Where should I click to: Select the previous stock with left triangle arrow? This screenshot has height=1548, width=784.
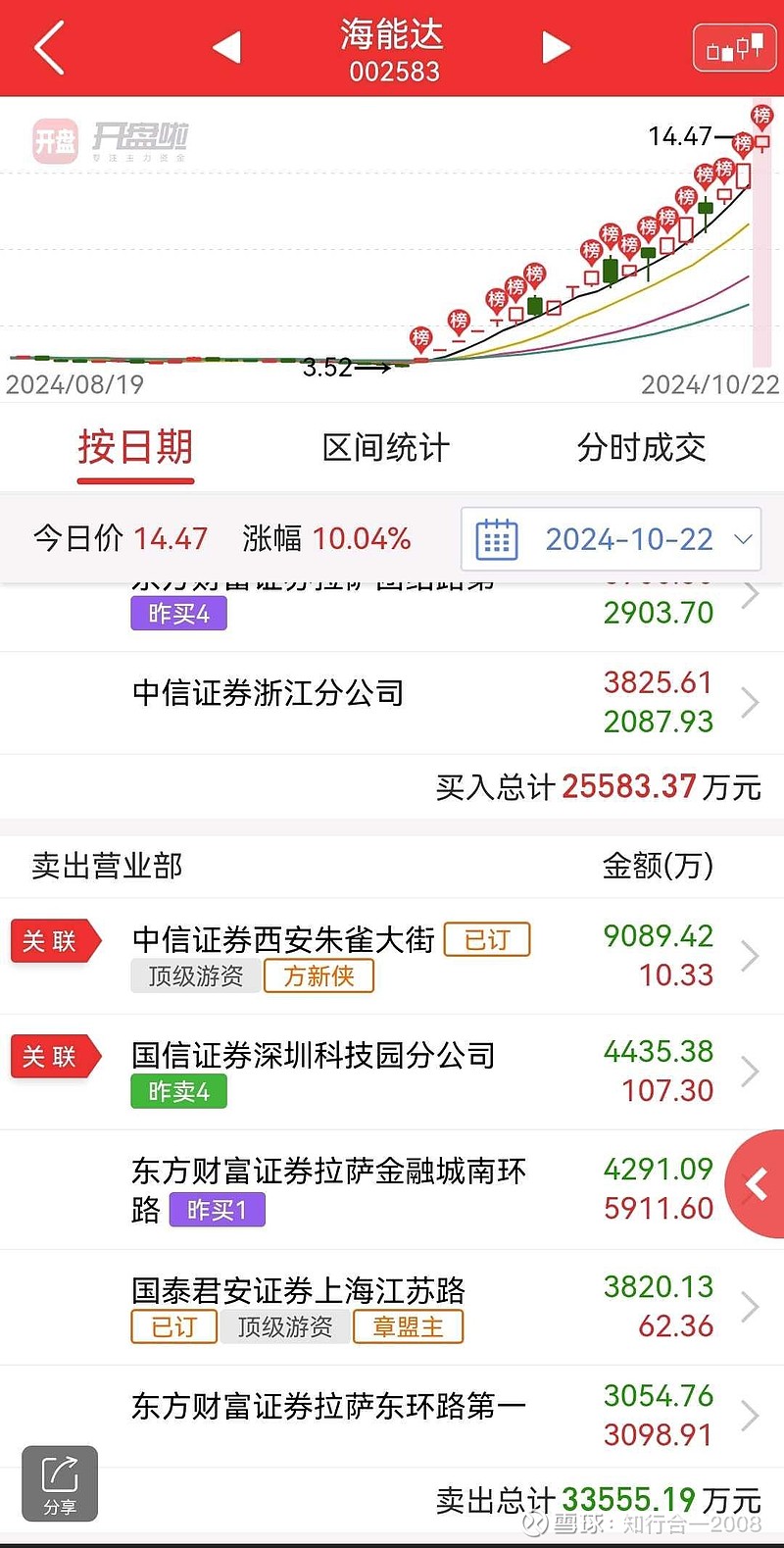227,47
